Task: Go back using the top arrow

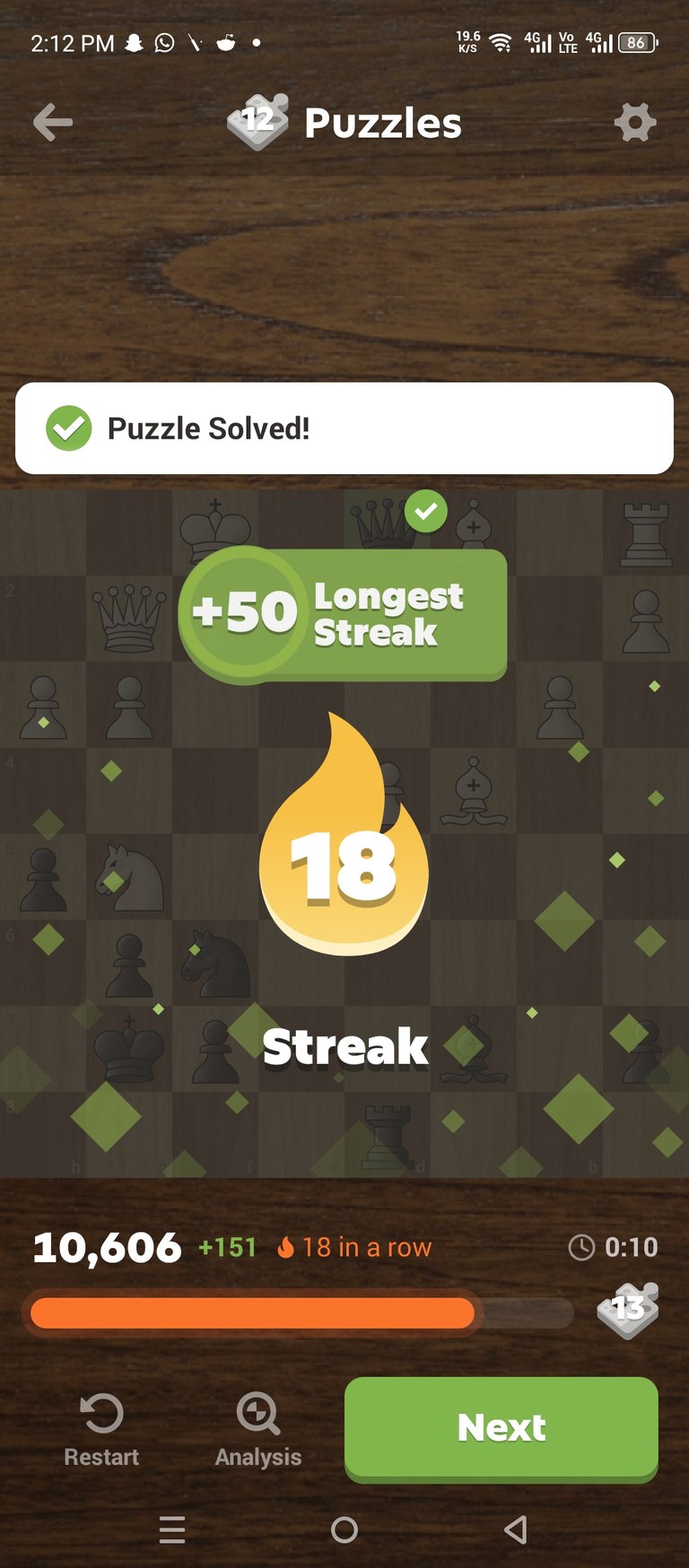Action: pos(53,123)
